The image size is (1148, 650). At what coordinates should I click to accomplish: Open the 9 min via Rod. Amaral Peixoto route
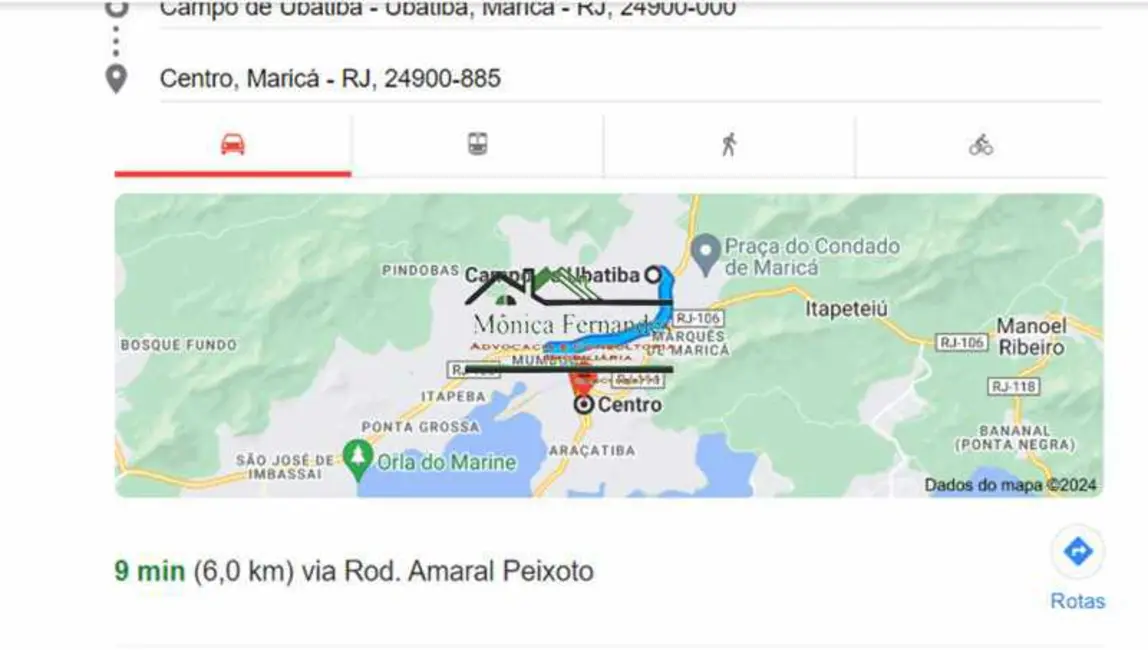(354, 572)
